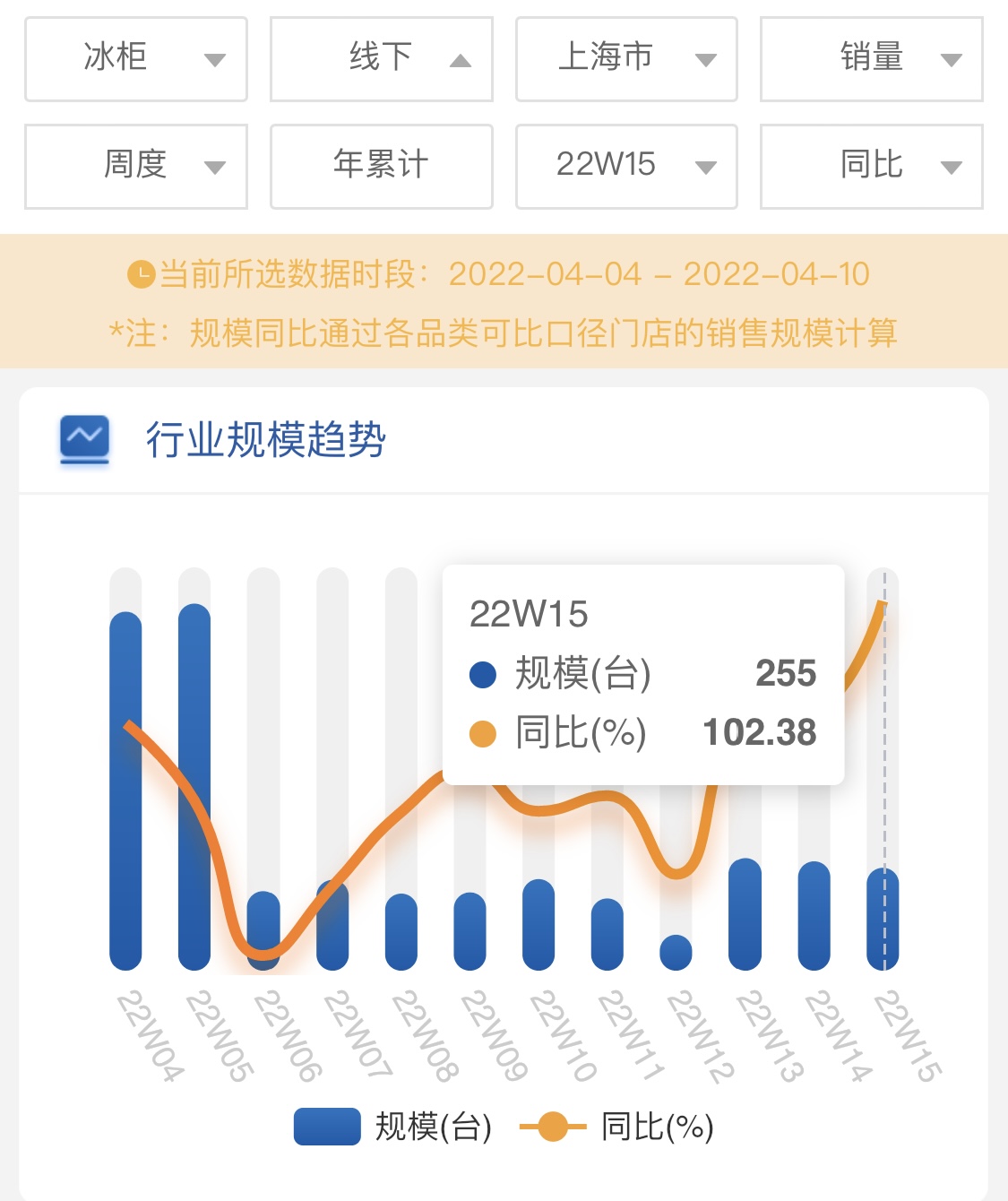Tap the 22W05 bar in chart
This screenshot has height=1201, width=1008.
pyautogui.click(x=194, y=789)
